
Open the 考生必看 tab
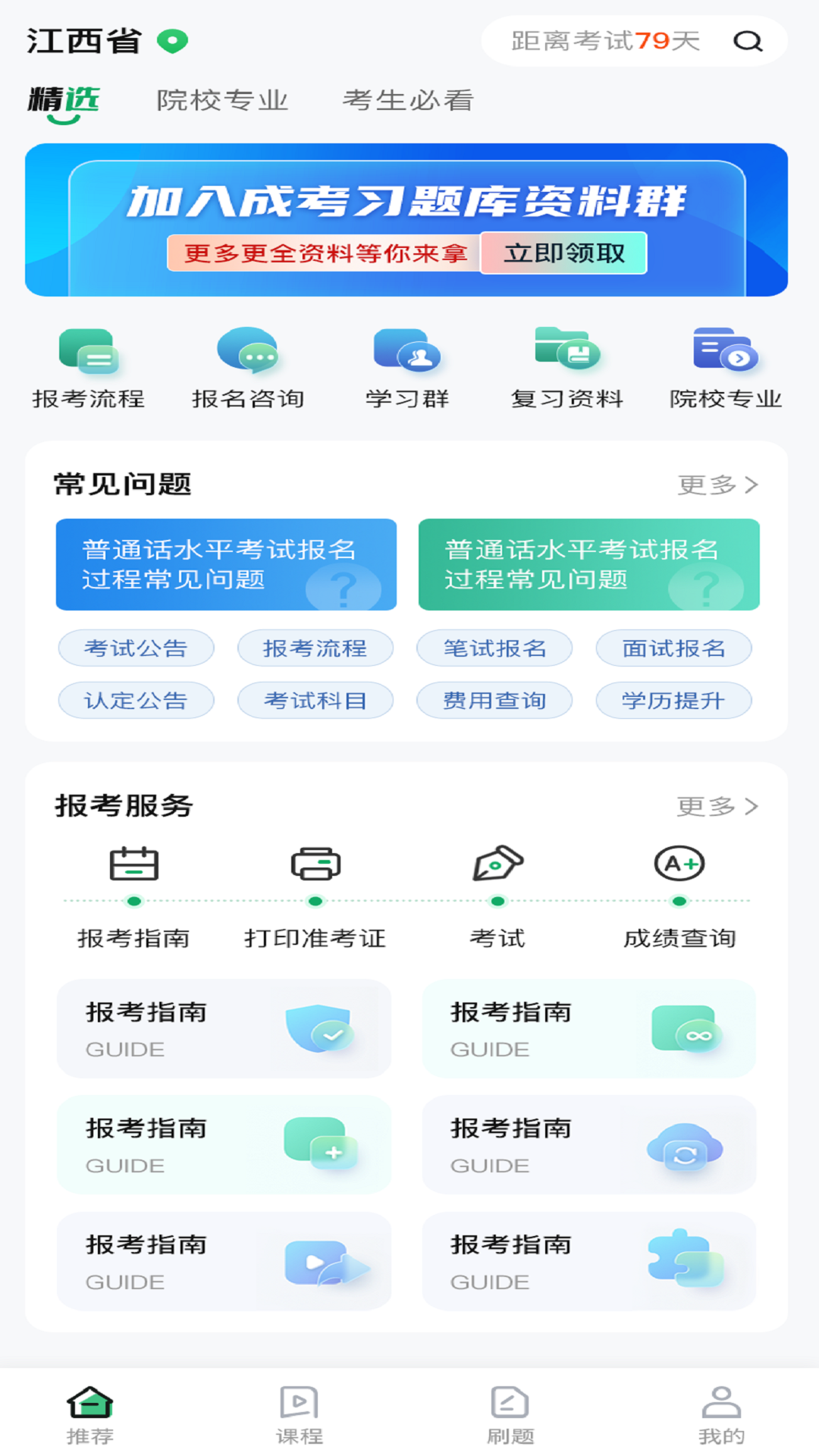click(409, 100)
